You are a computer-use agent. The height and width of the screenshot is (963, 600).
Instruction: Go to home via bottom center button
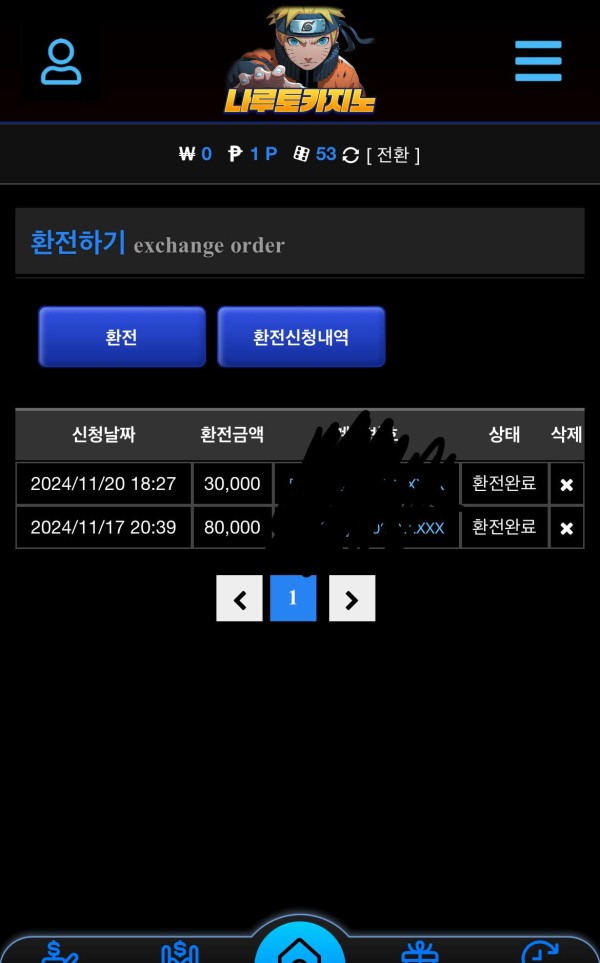[298, 945]
